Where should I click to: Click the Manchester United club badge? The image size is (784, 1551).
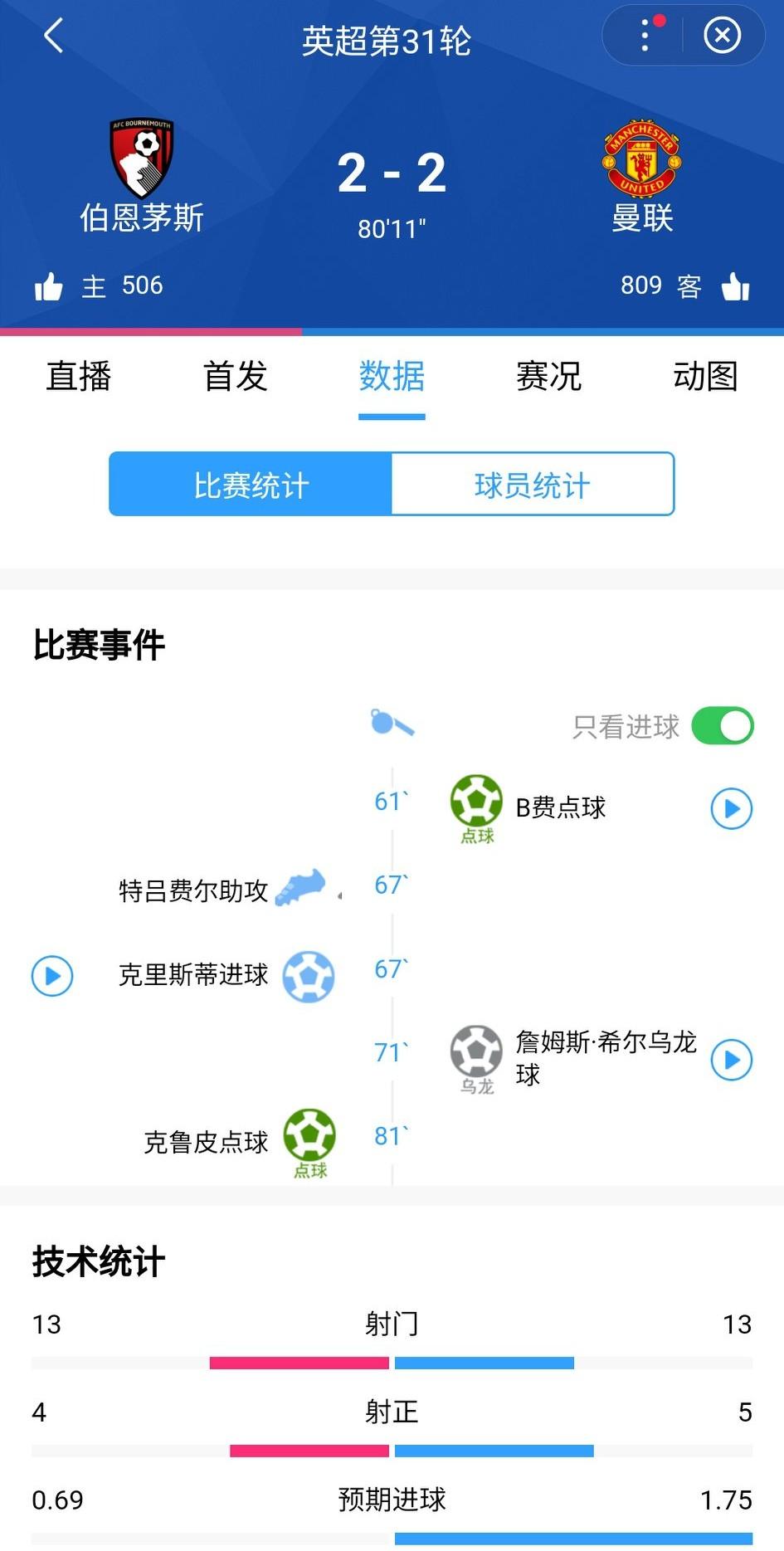pos(641,158)
